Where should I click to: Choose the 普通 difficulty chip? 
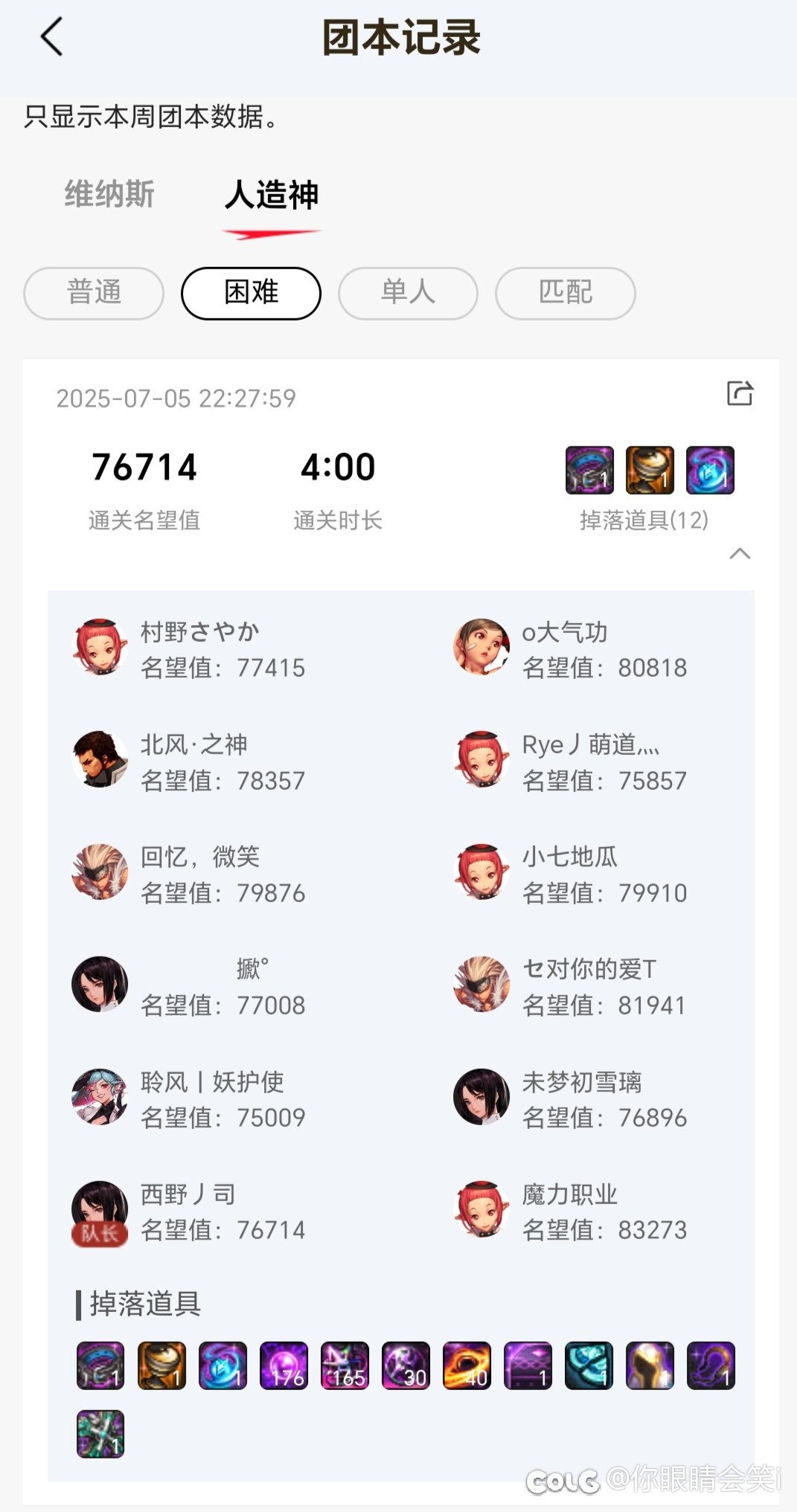tap(94, 293)
